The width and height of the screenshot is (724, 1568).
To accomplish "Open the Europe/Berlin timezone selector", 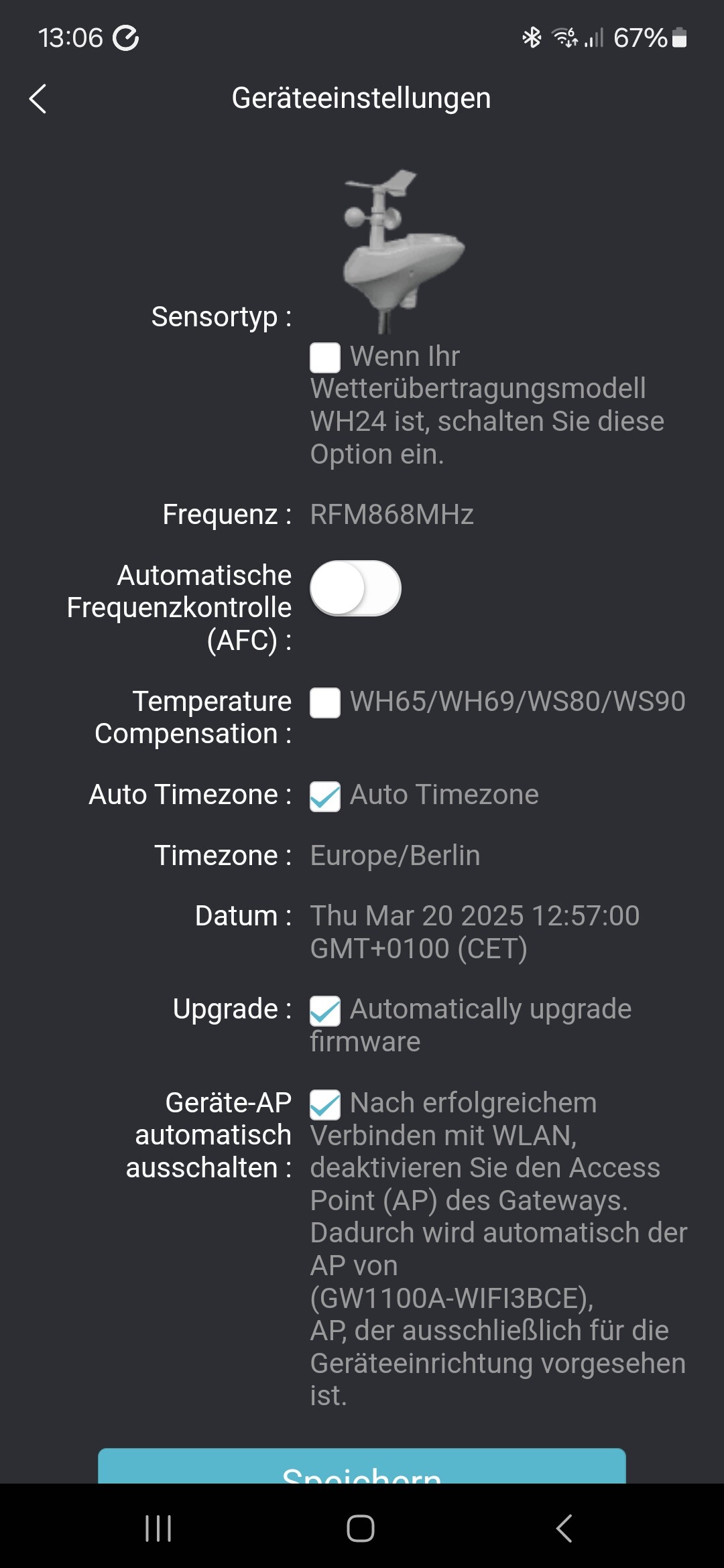I will click(395, 856).
